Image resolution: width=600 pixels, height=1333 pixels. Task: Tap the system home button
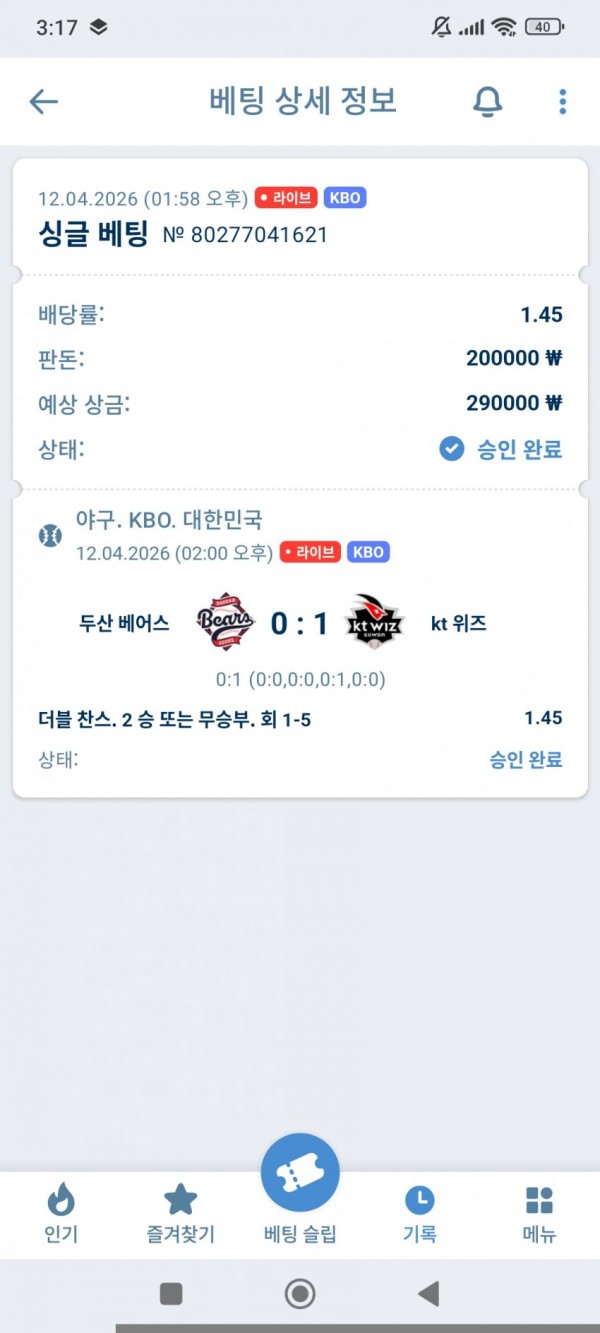[300, 1294]
